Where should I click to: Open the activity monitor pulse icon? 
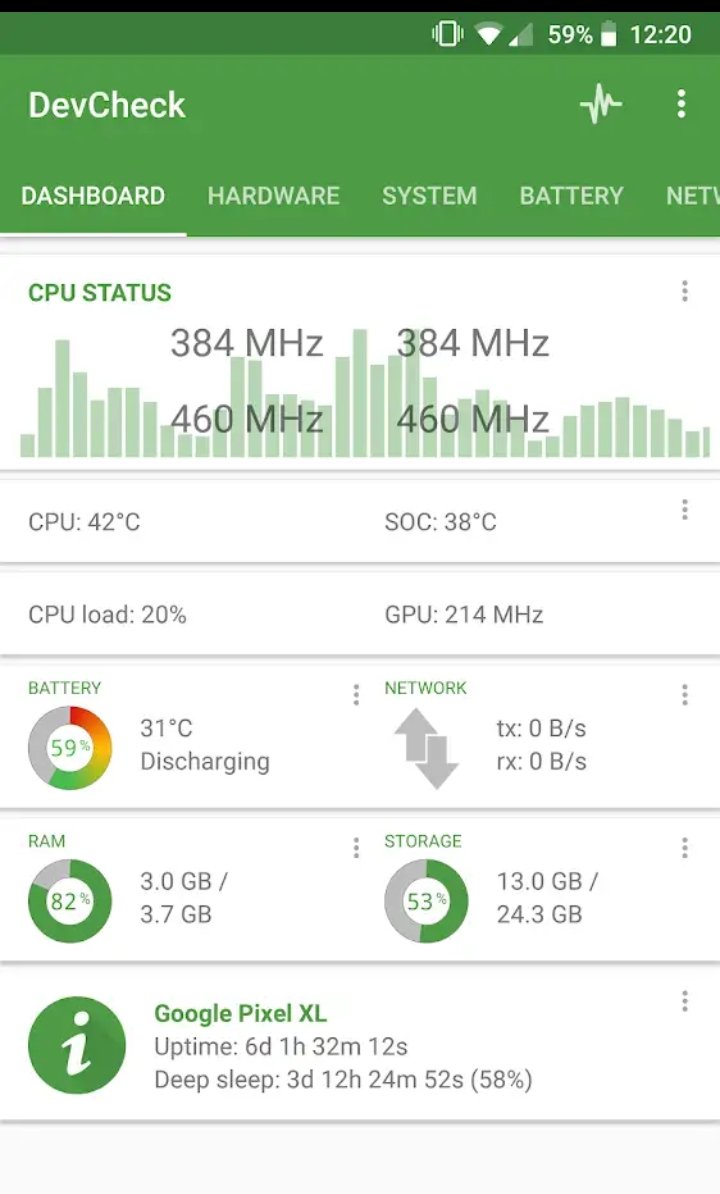point(601,104)
